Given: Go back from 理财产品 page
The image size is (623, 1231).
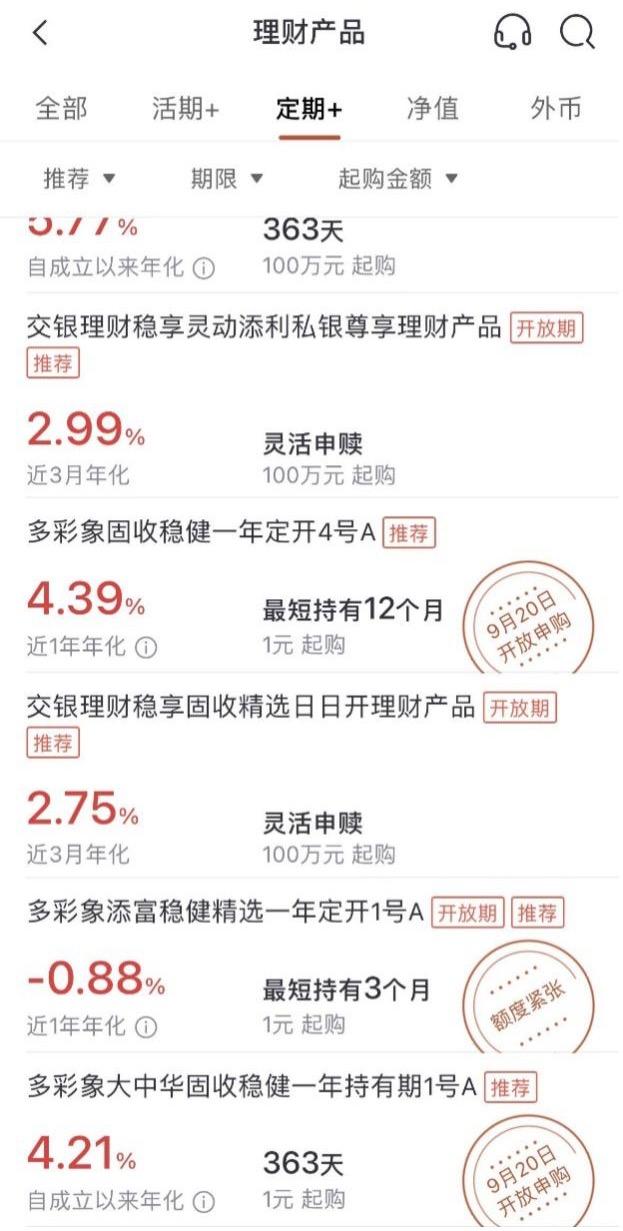Looking at the screenshot, I should click(40, 33).
